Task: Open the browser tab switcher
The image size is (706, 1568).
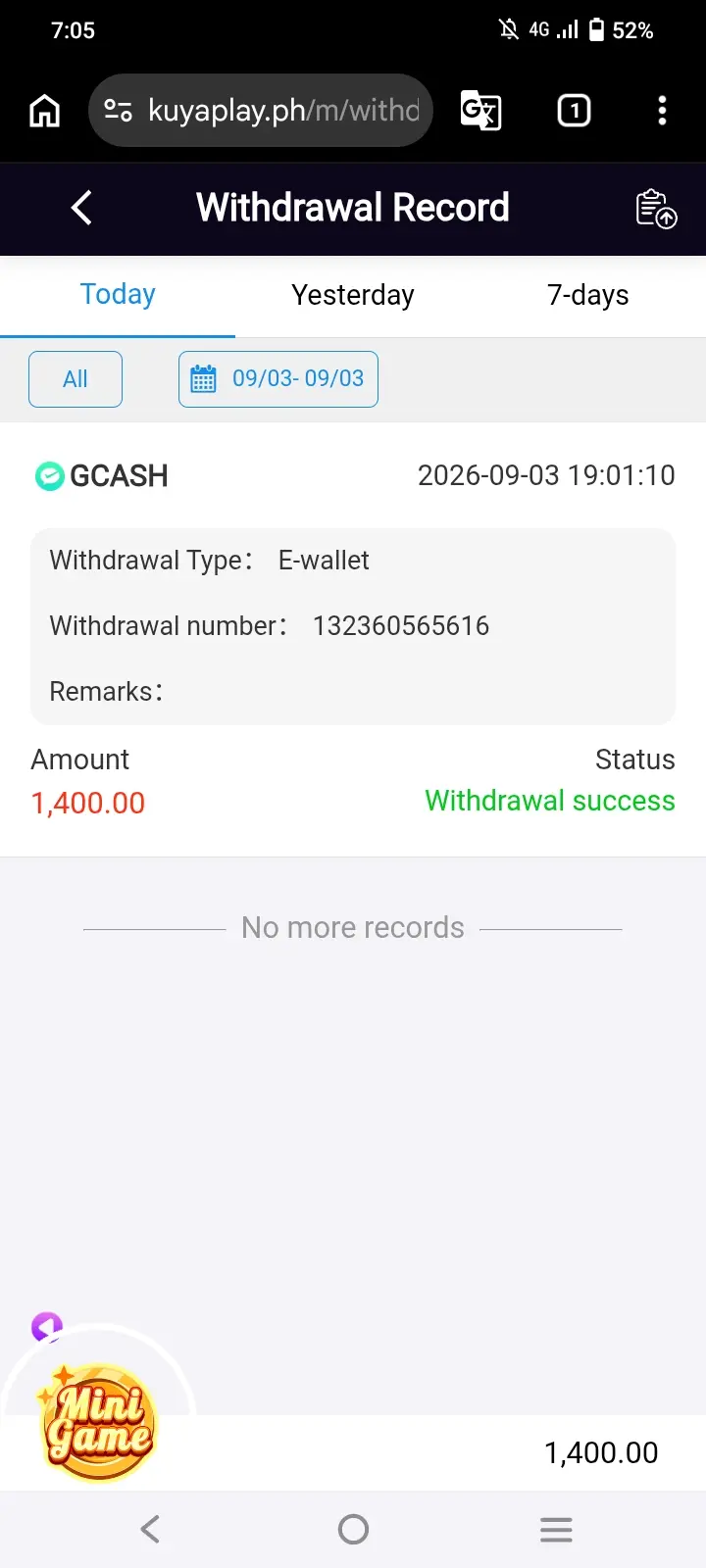Action: [x=575, y=111]
